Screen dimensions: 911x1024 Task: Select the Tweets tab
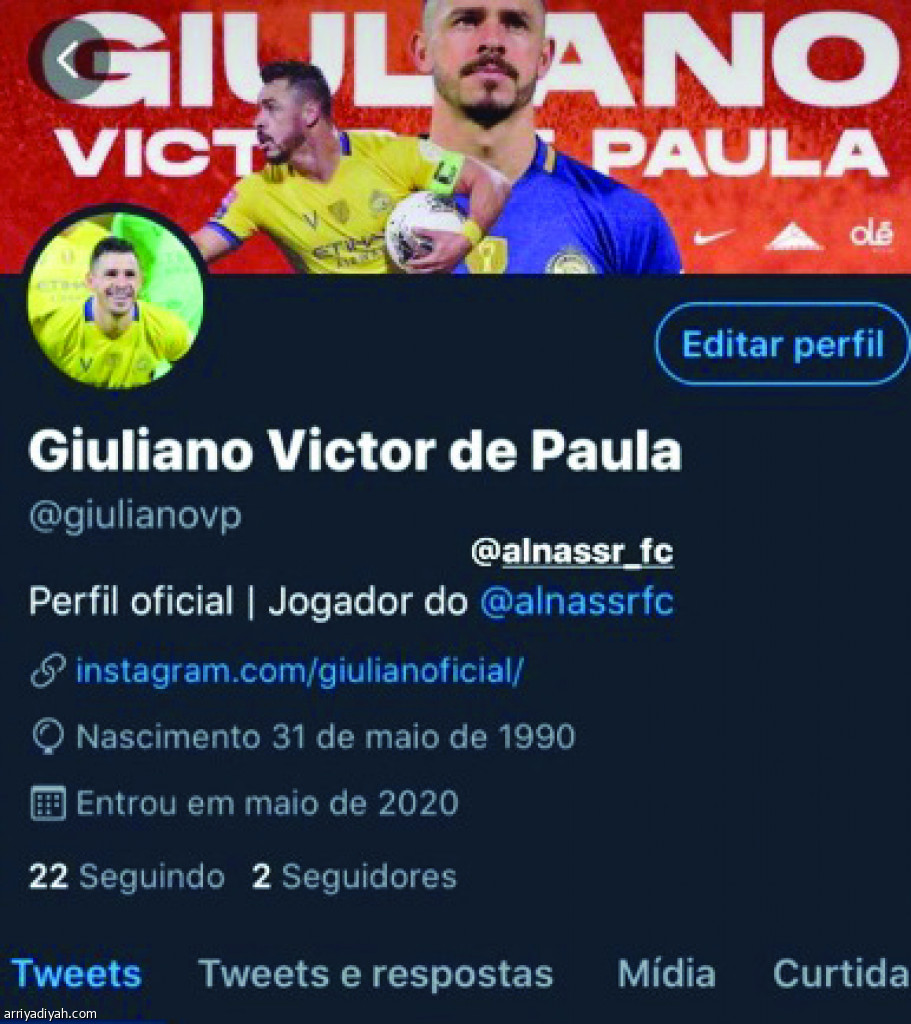tap(76, 973)
